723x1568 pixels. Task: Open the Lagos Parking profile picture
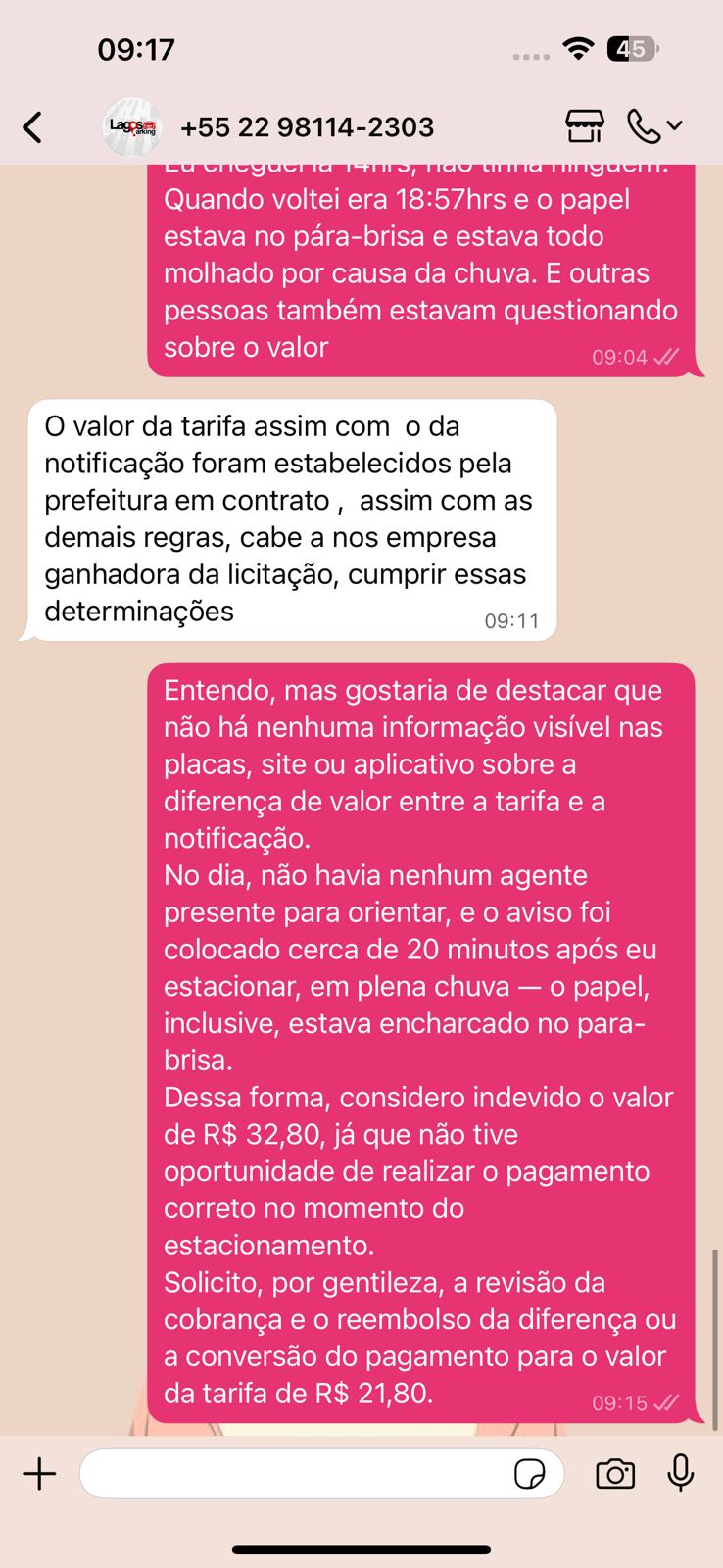click(132, 127)
